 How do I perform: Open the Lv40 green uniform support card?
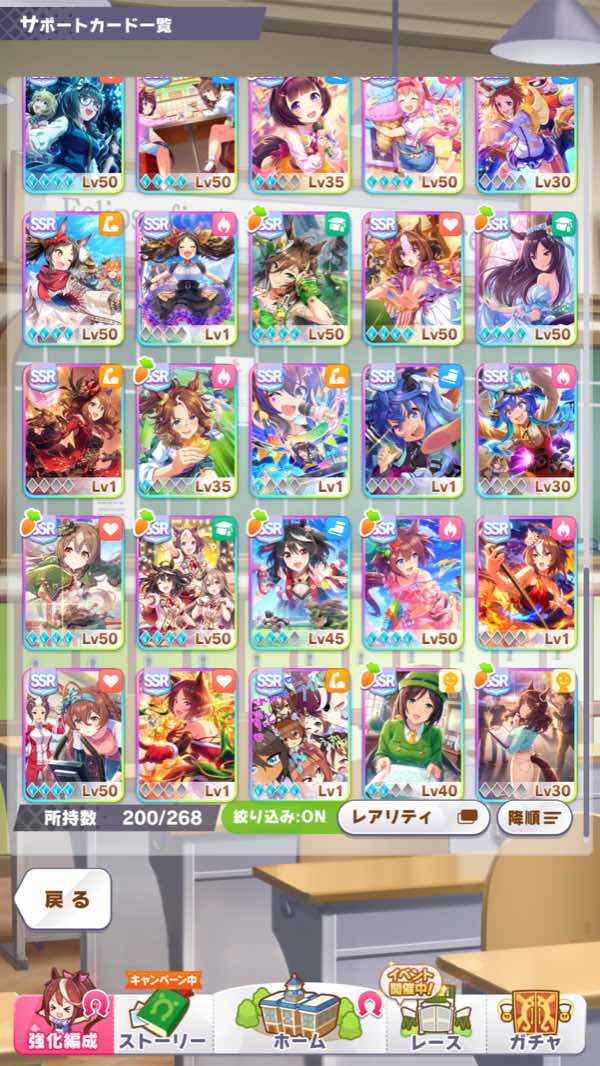413,735
